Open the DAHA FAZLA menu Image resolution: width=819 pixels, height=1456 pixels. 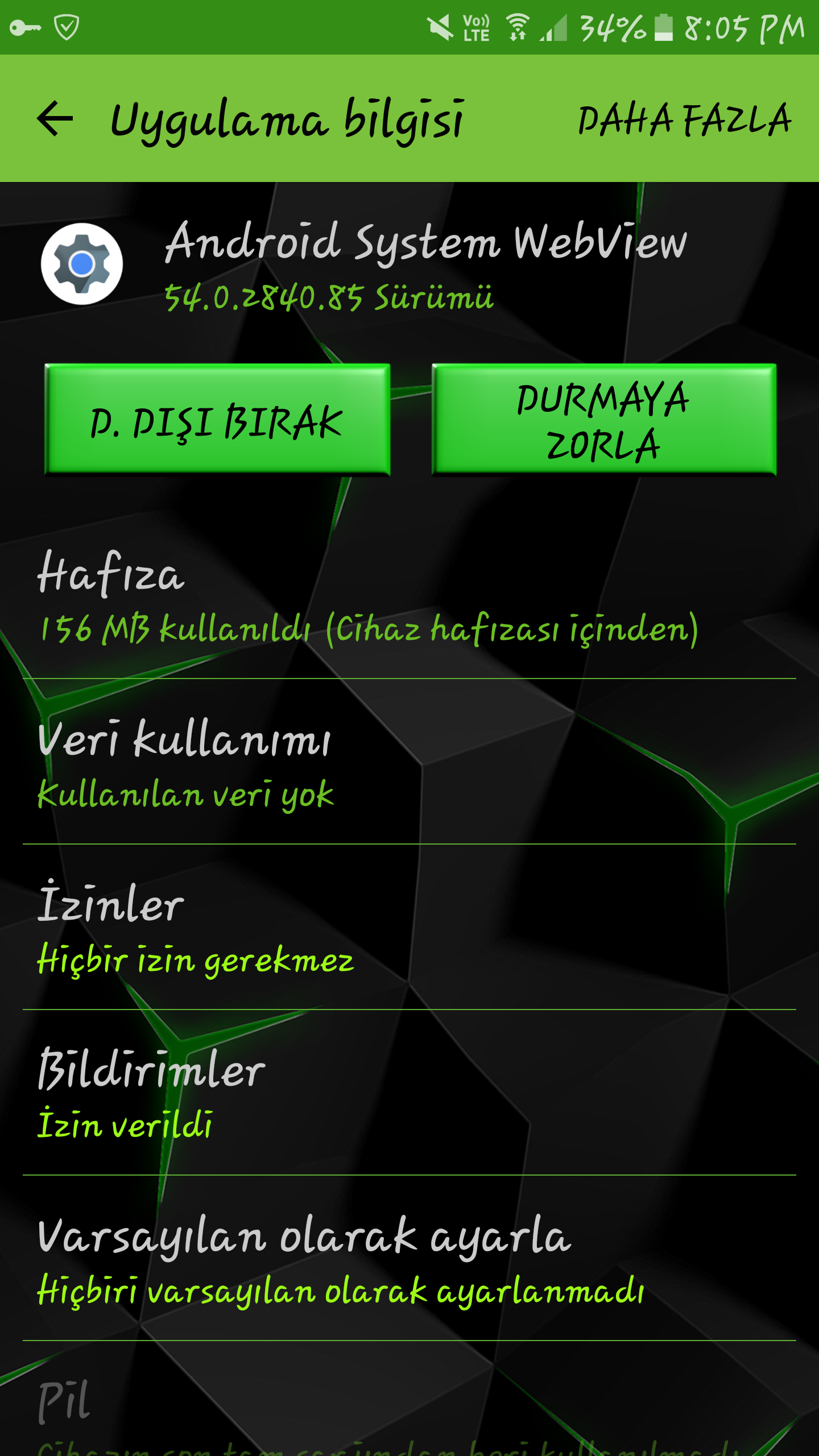[684, 120]
